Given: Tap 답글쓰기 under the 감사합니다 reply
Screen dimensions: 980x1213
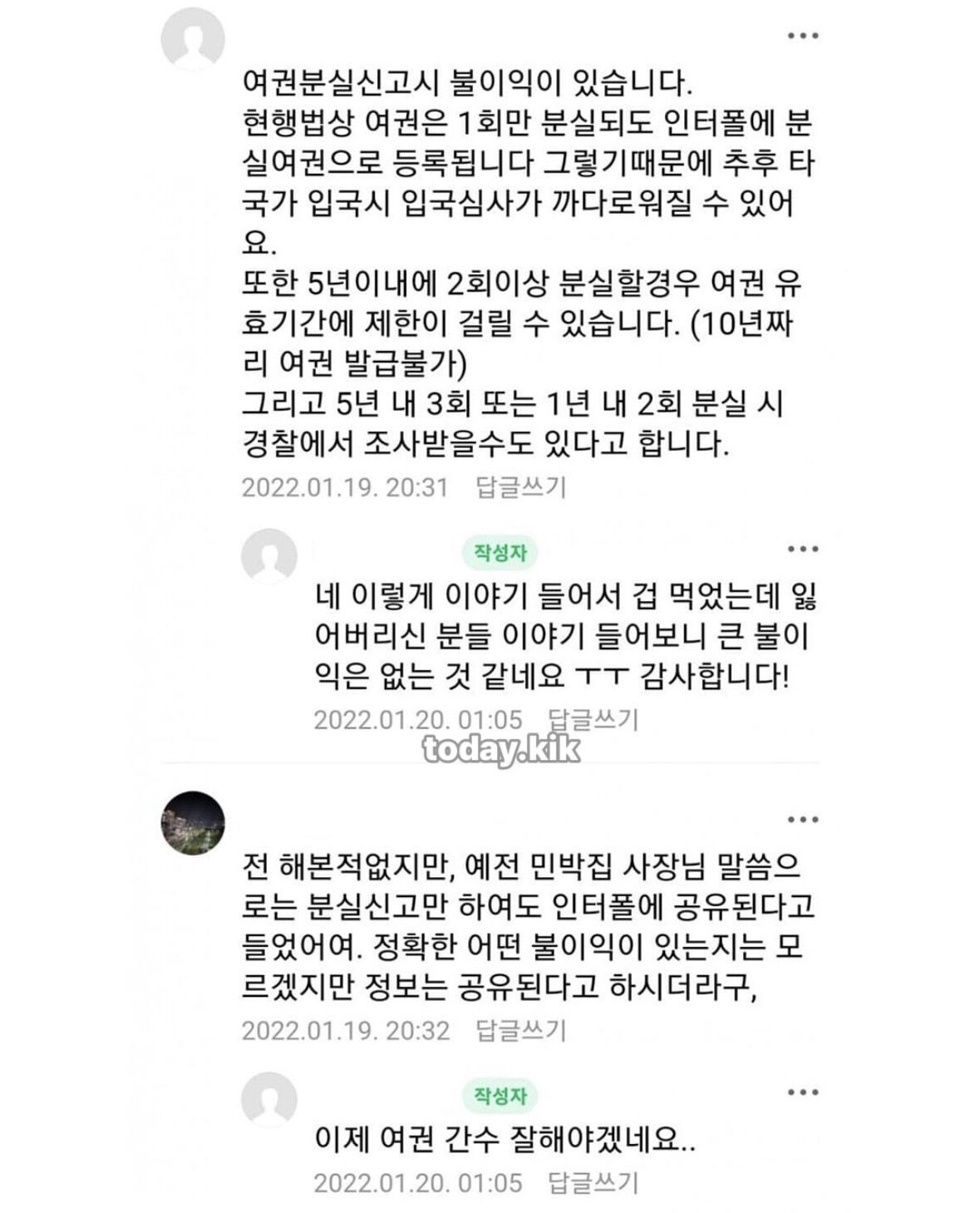Looking at the screenshot, I should pos(593,719).
